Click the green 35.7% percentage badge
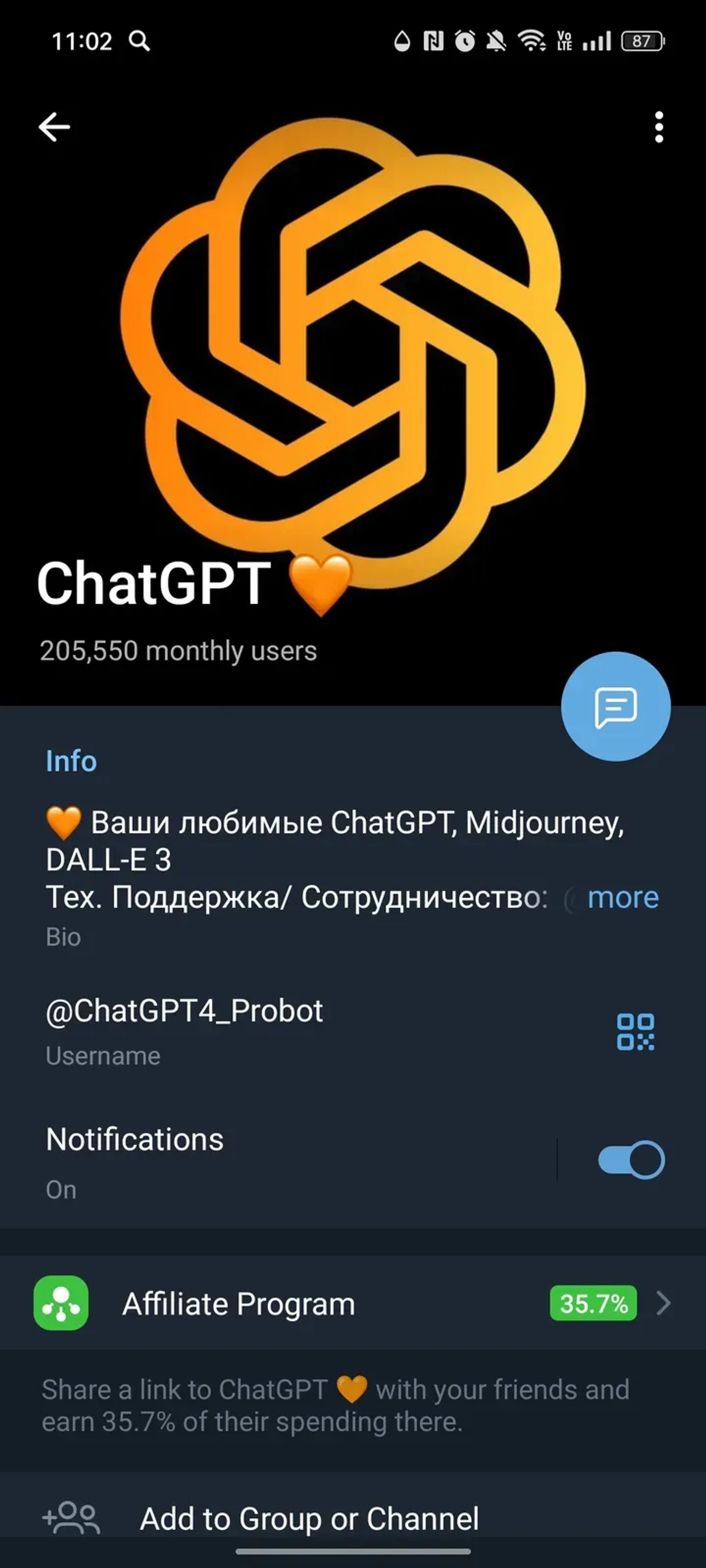 click(x=593, y=1304)
